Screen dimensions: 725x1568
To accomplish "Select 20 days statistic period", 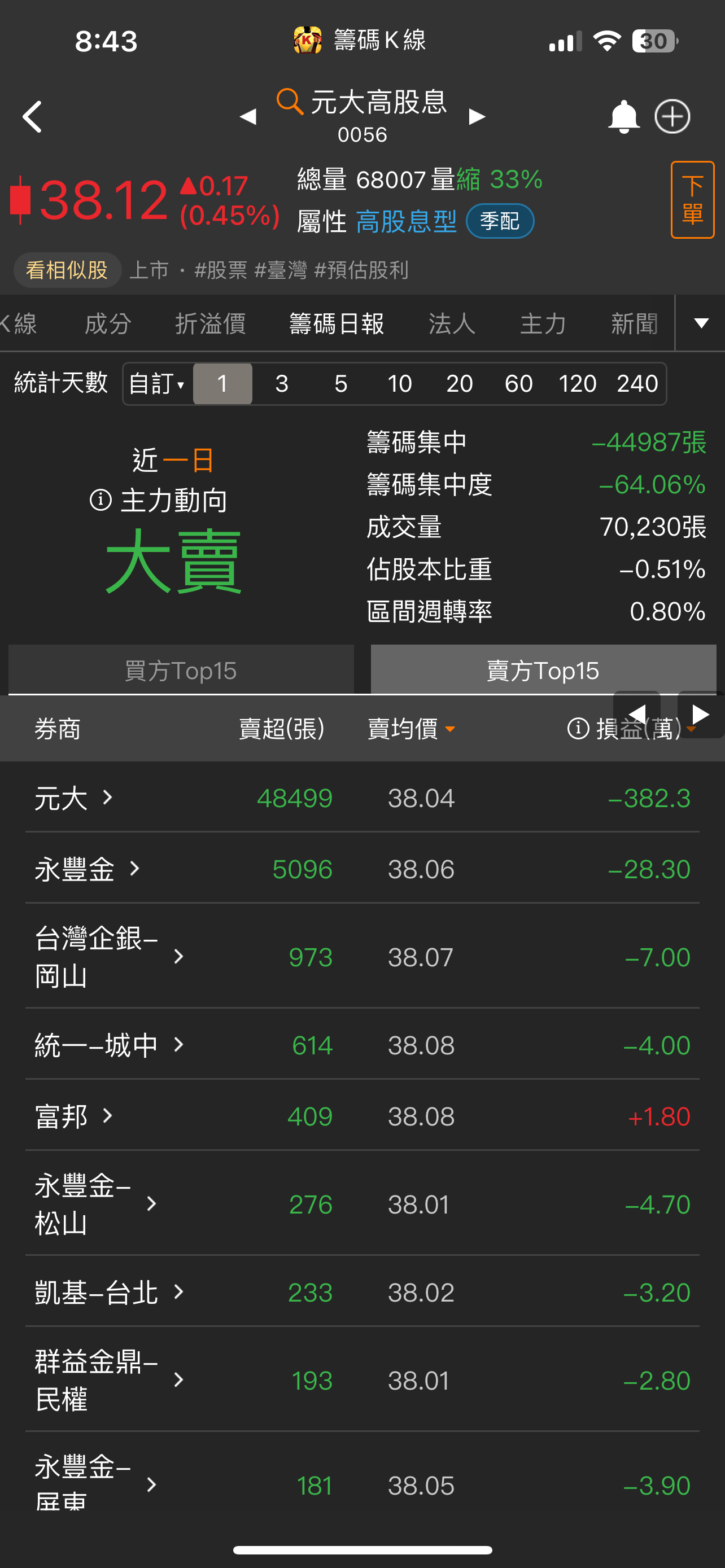I will tap(459, 383).
